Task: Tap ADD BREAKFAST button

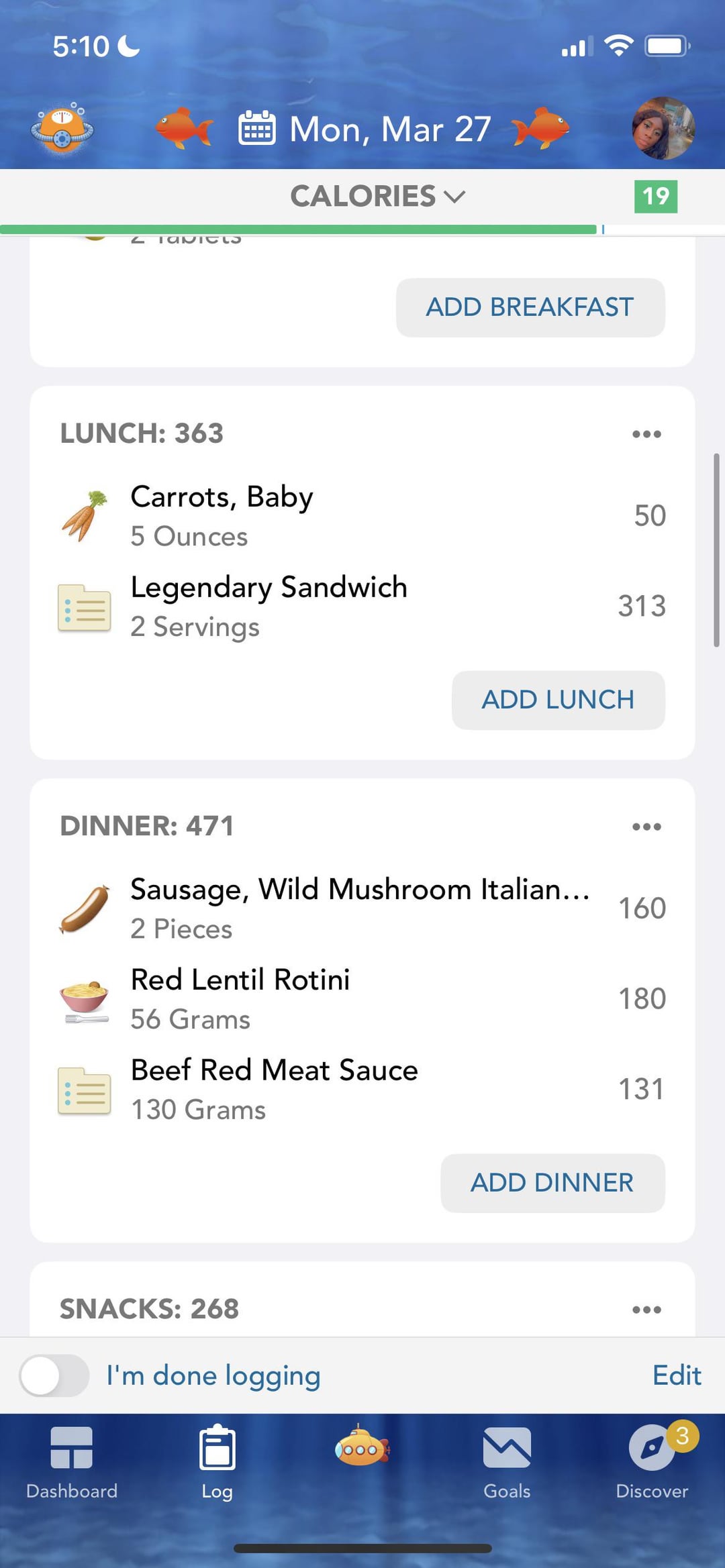Action: 530,307
